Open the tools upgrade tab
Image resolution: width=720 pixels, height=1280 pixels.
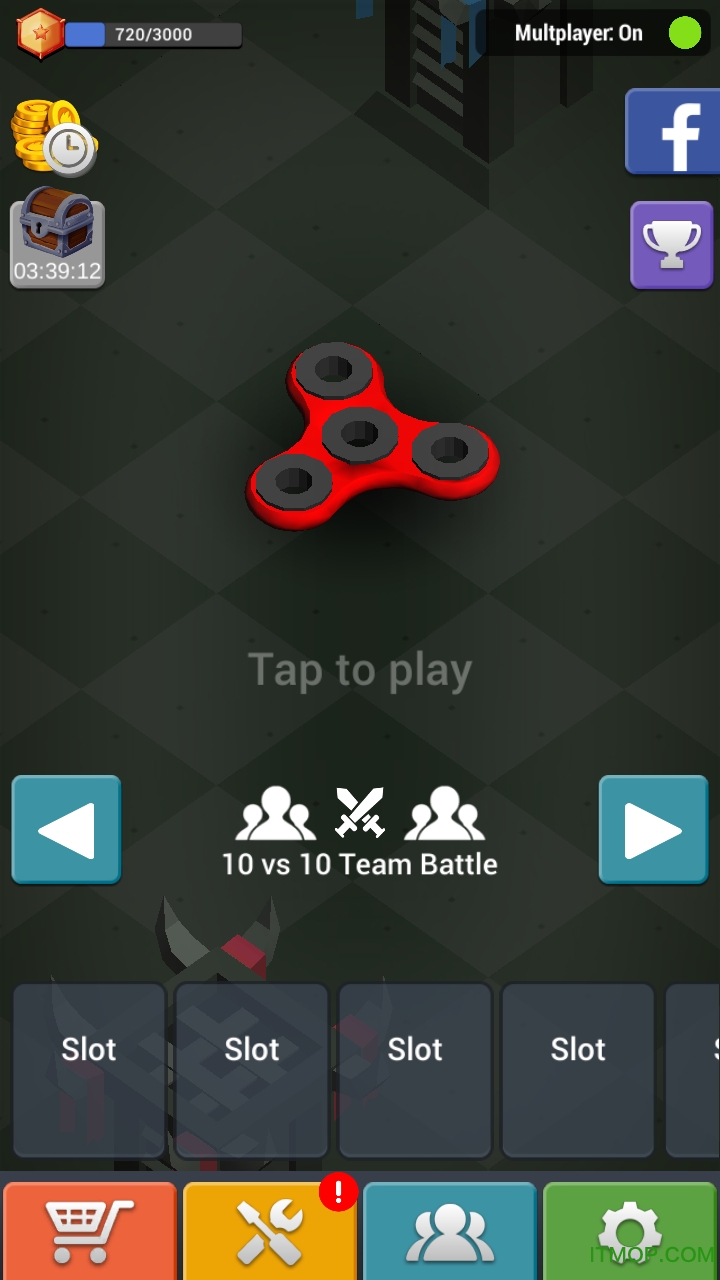(269, 1231)
